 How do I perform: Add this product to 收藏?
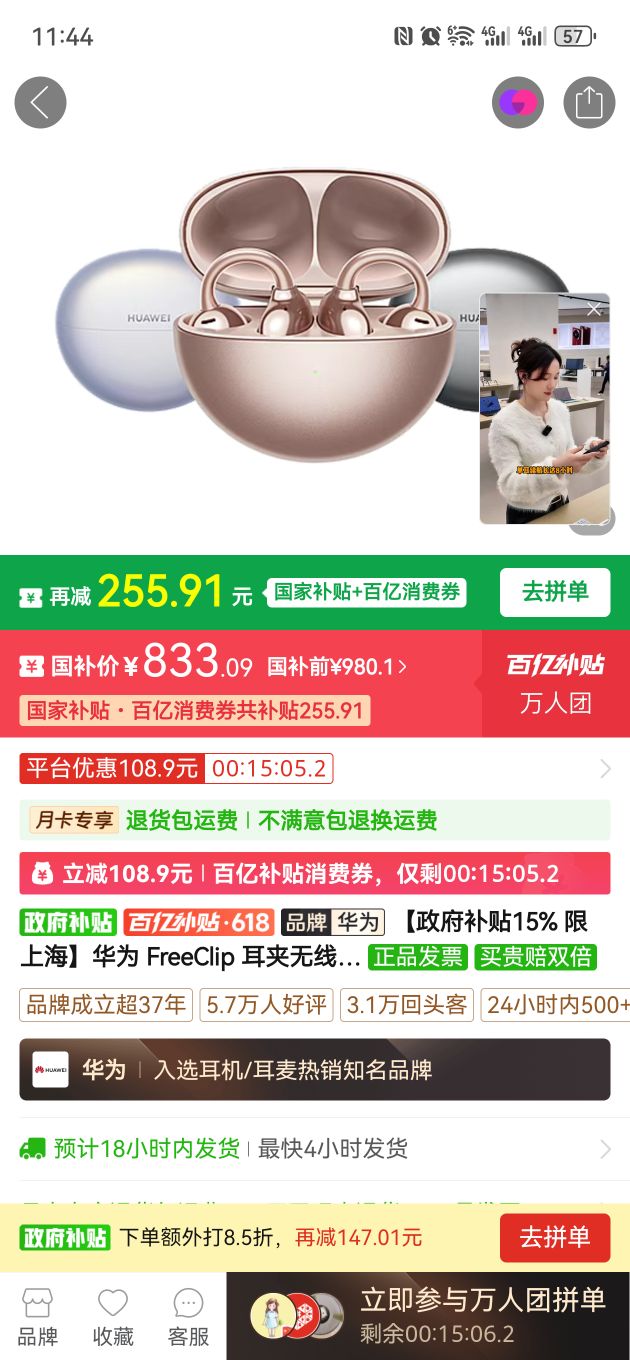point(113,1316)
